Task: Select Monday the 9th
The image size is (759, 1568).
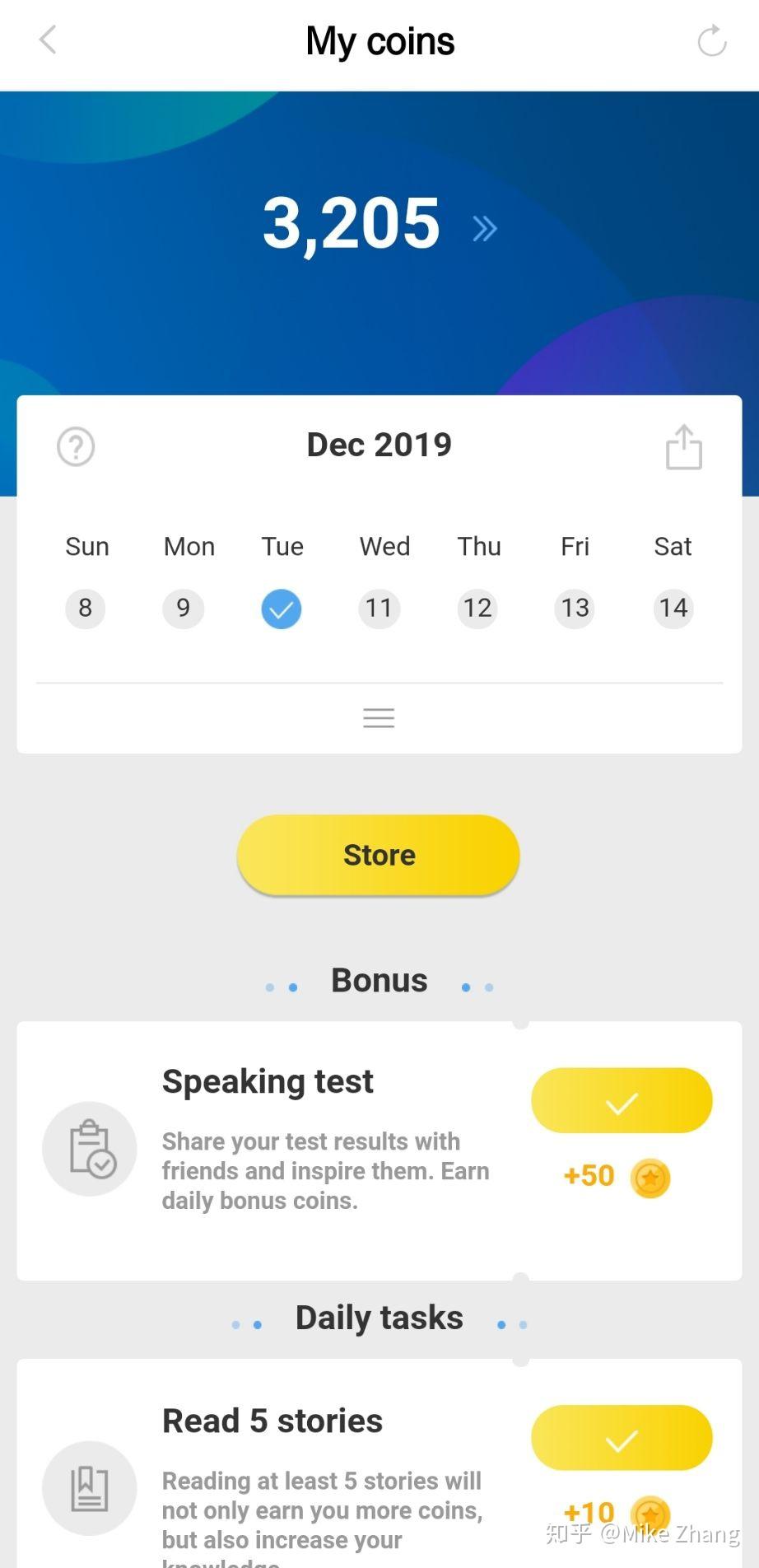Action: [x=183, y=609]
